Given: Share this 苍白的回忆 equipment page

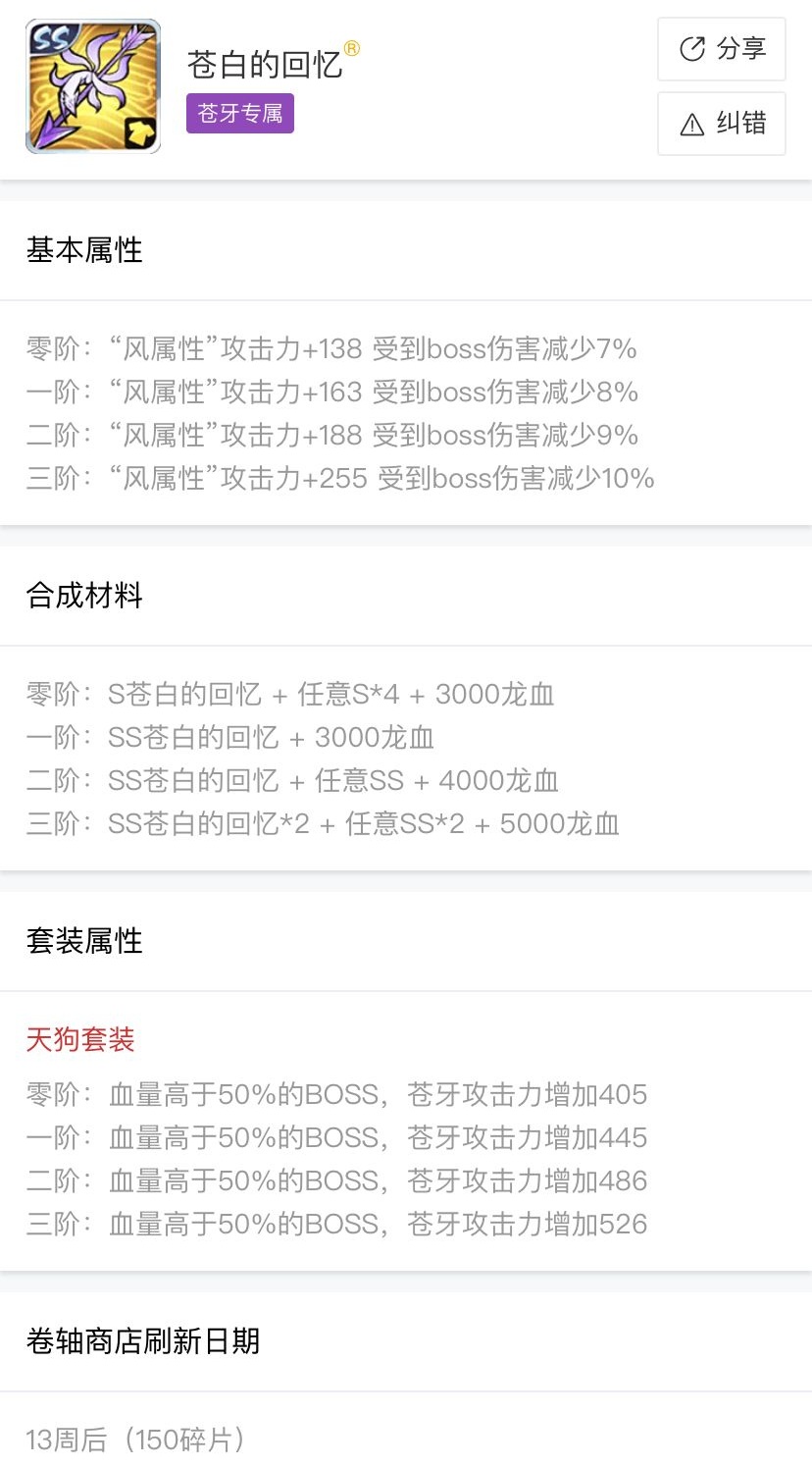Looking at the screenshot, I should [x=722, y=49].
